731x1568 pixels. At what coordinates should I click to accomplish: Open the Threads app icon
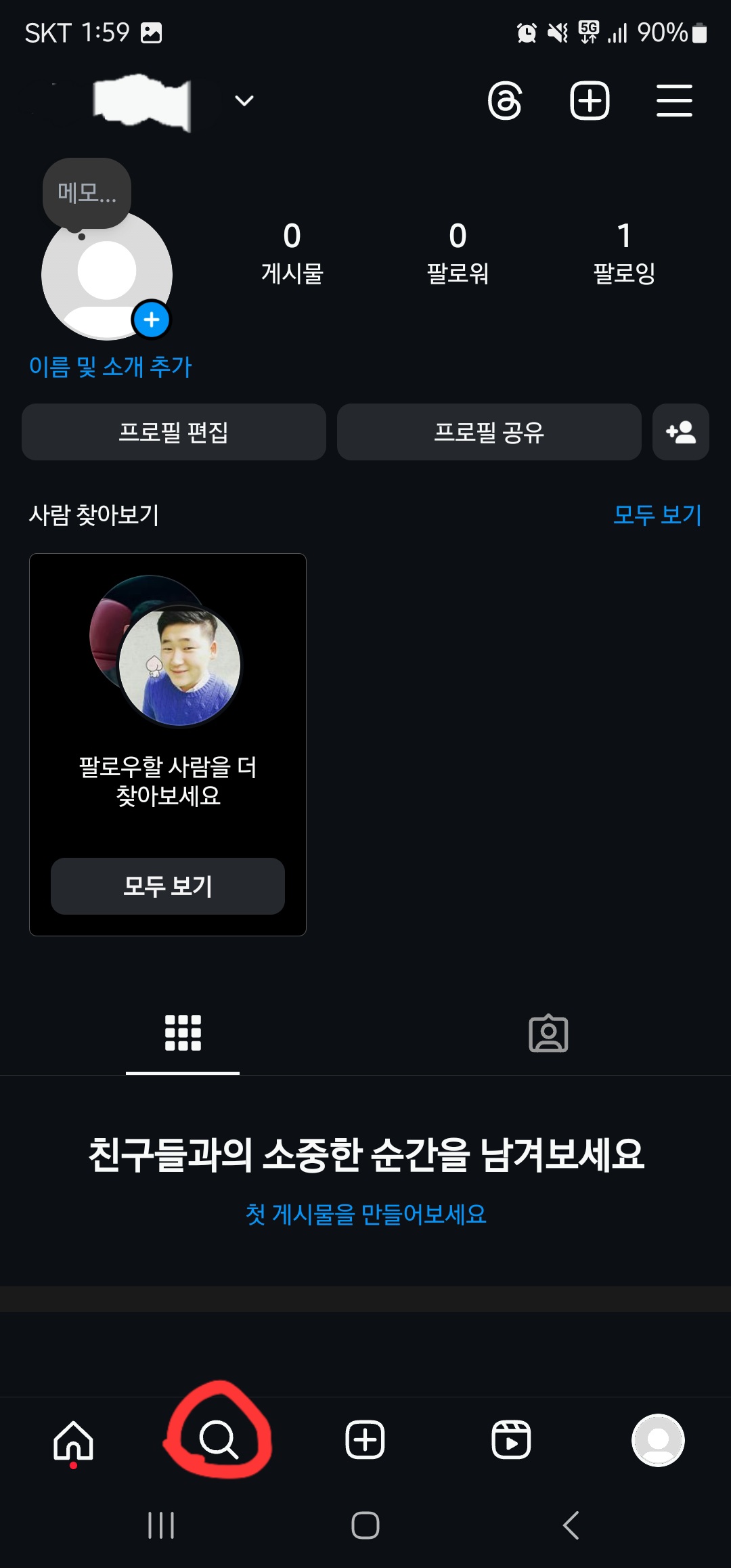506,100
